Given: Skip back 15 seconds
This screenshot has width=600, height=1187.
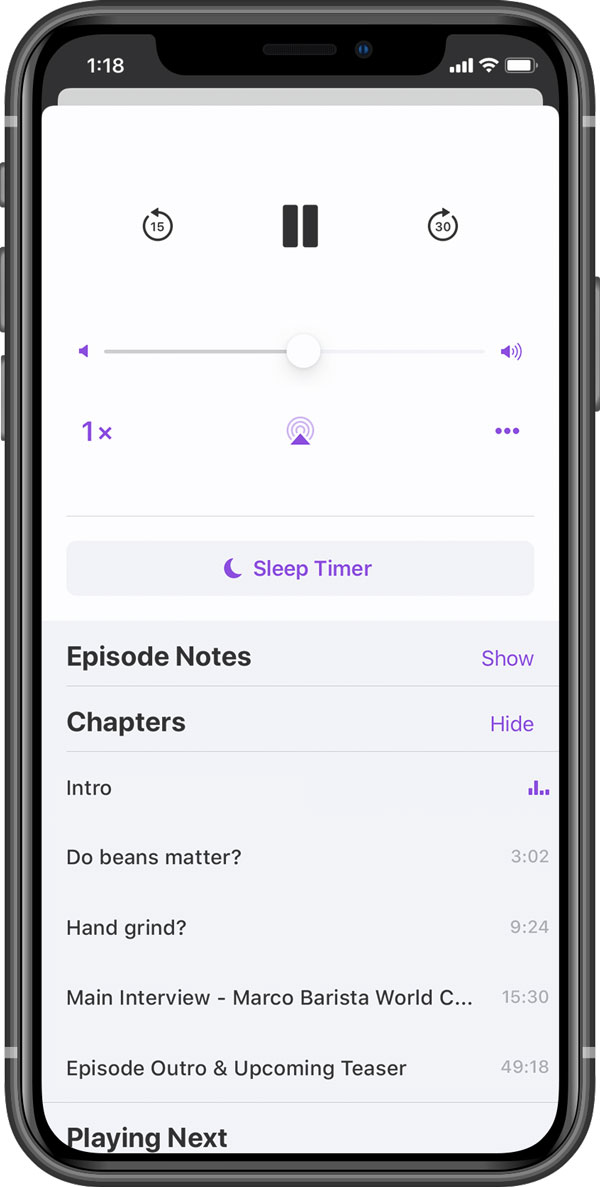Looking at the screenshot, I should [157, 225].
